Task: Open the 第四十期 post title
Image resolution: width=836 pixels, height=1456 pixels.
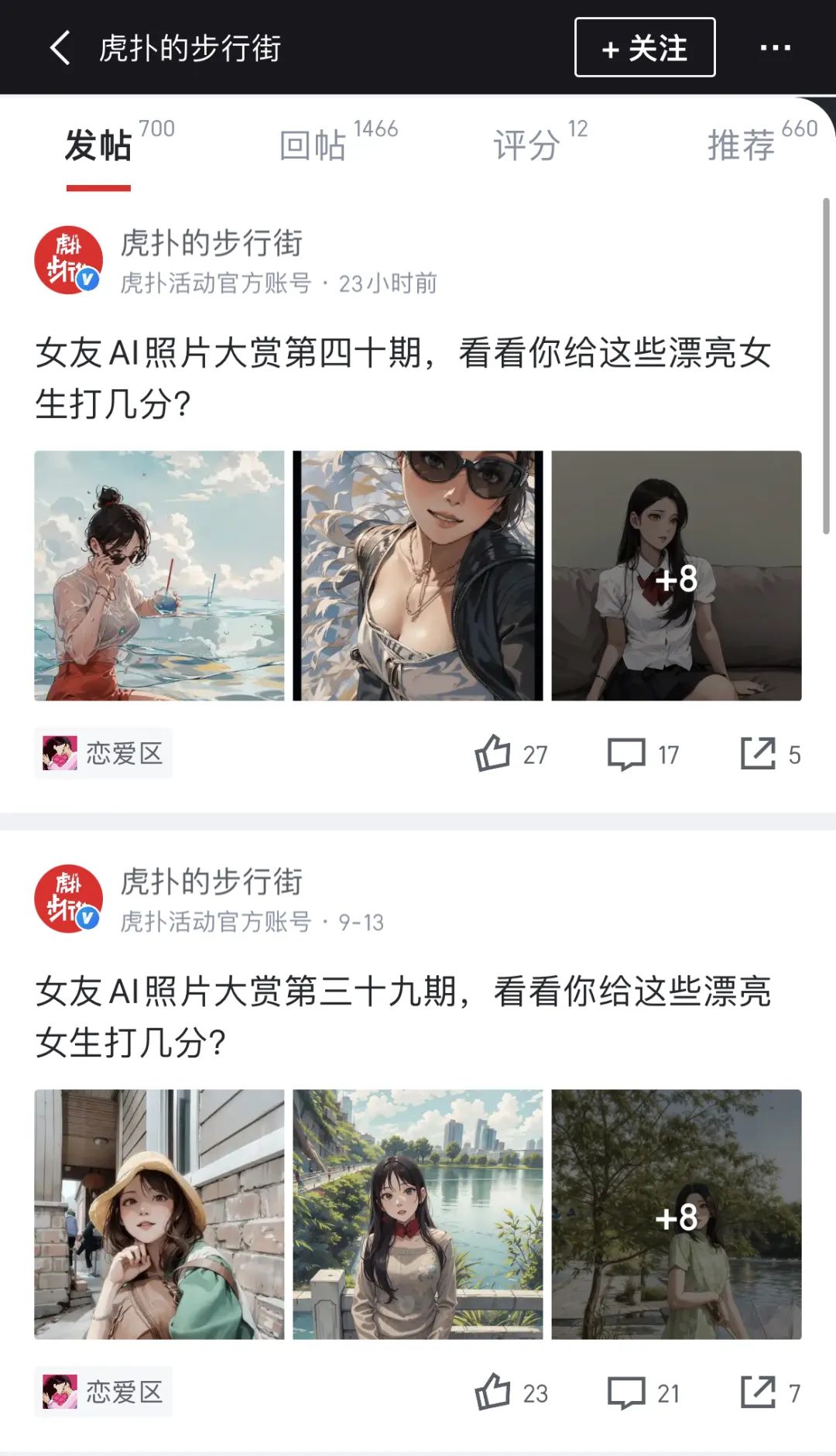Action: tap(403, 378)
